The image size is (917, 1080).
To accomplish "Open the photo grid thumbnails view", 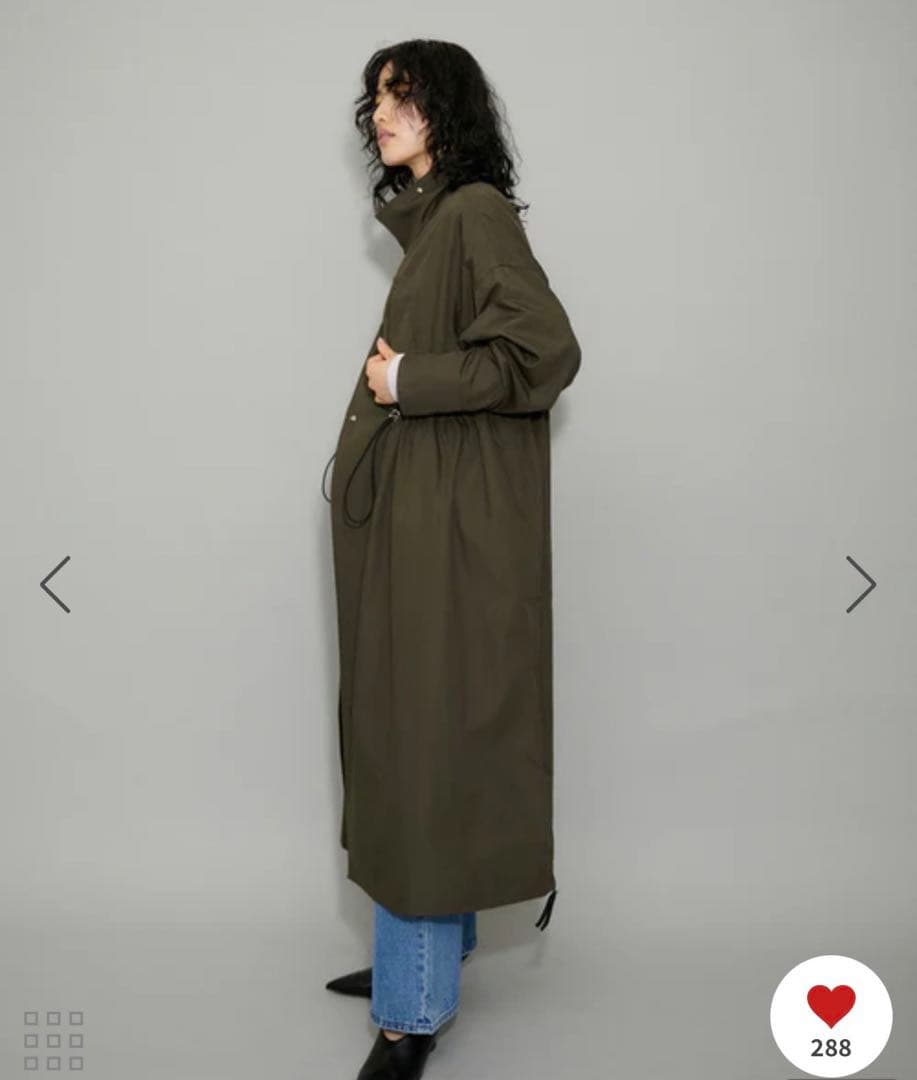I will (53, 1040).
